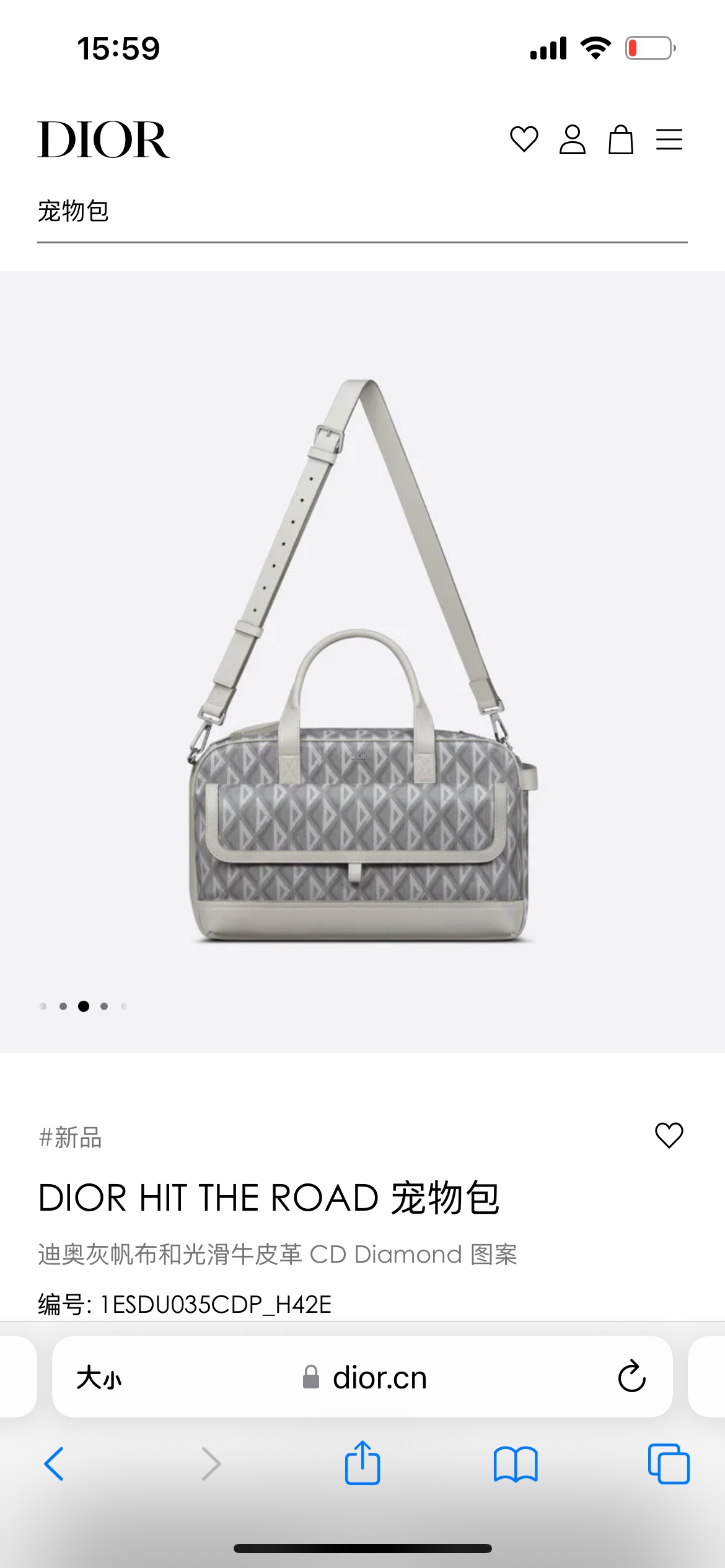Add DIOR HIT THE ROAD bag to favorites
Screen dimensions: 725x1568
669,1136
